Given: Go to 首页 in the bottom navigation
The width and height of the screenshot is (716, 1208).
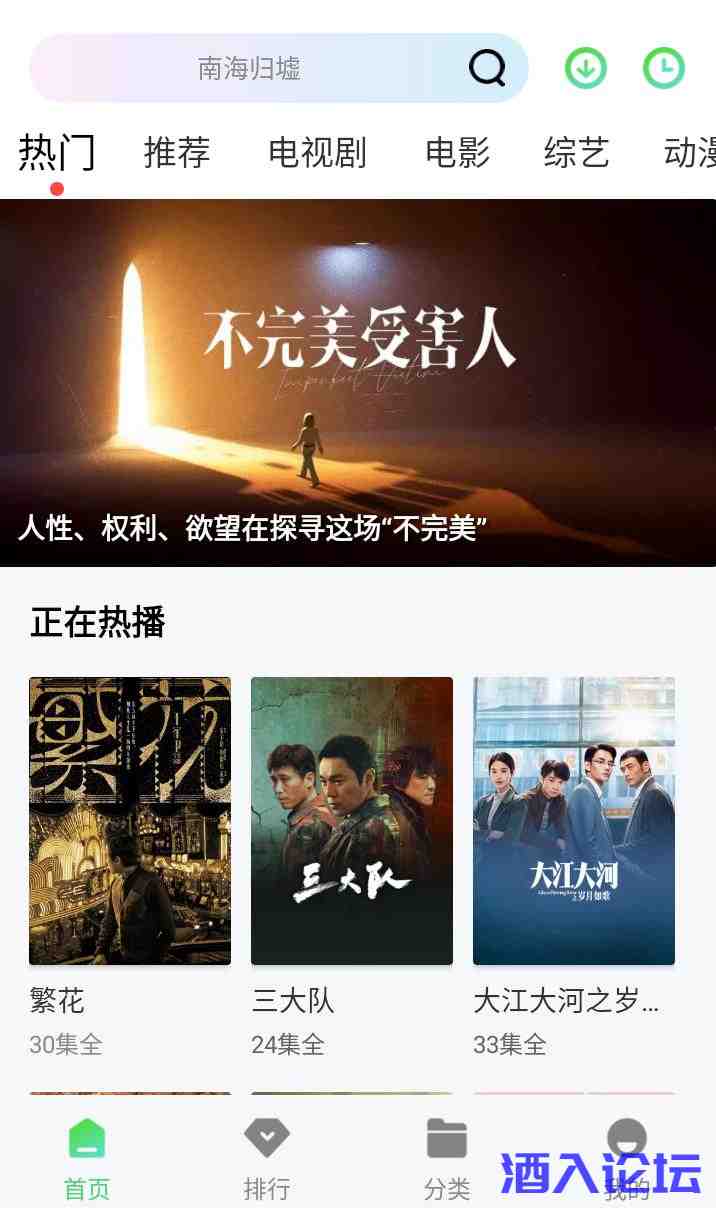Looking at the screenshot, I should 87,1157.
